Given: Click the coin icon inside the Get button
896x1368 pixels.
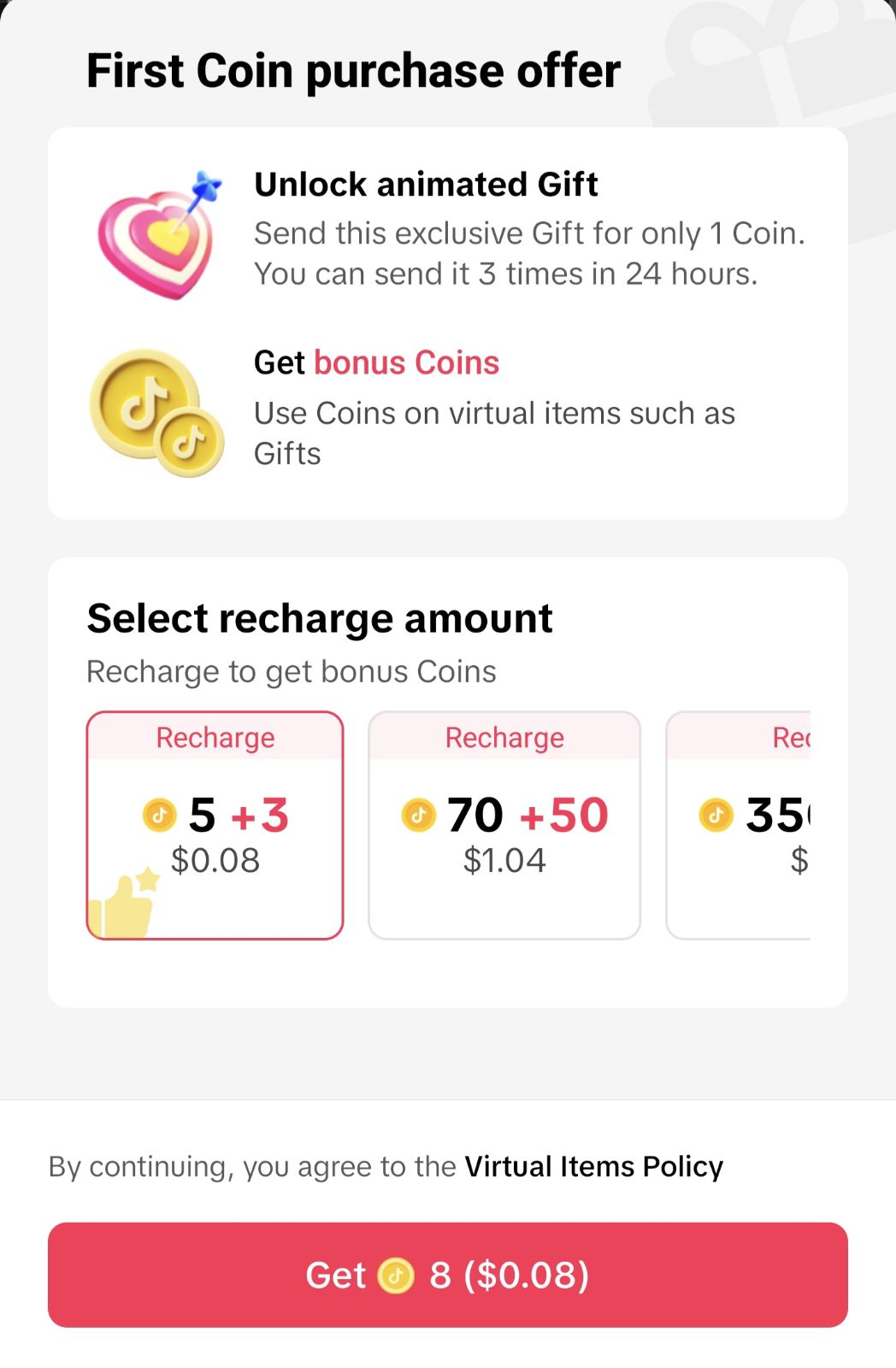Looking at the screenshot, I should (x=398, y=1275).
